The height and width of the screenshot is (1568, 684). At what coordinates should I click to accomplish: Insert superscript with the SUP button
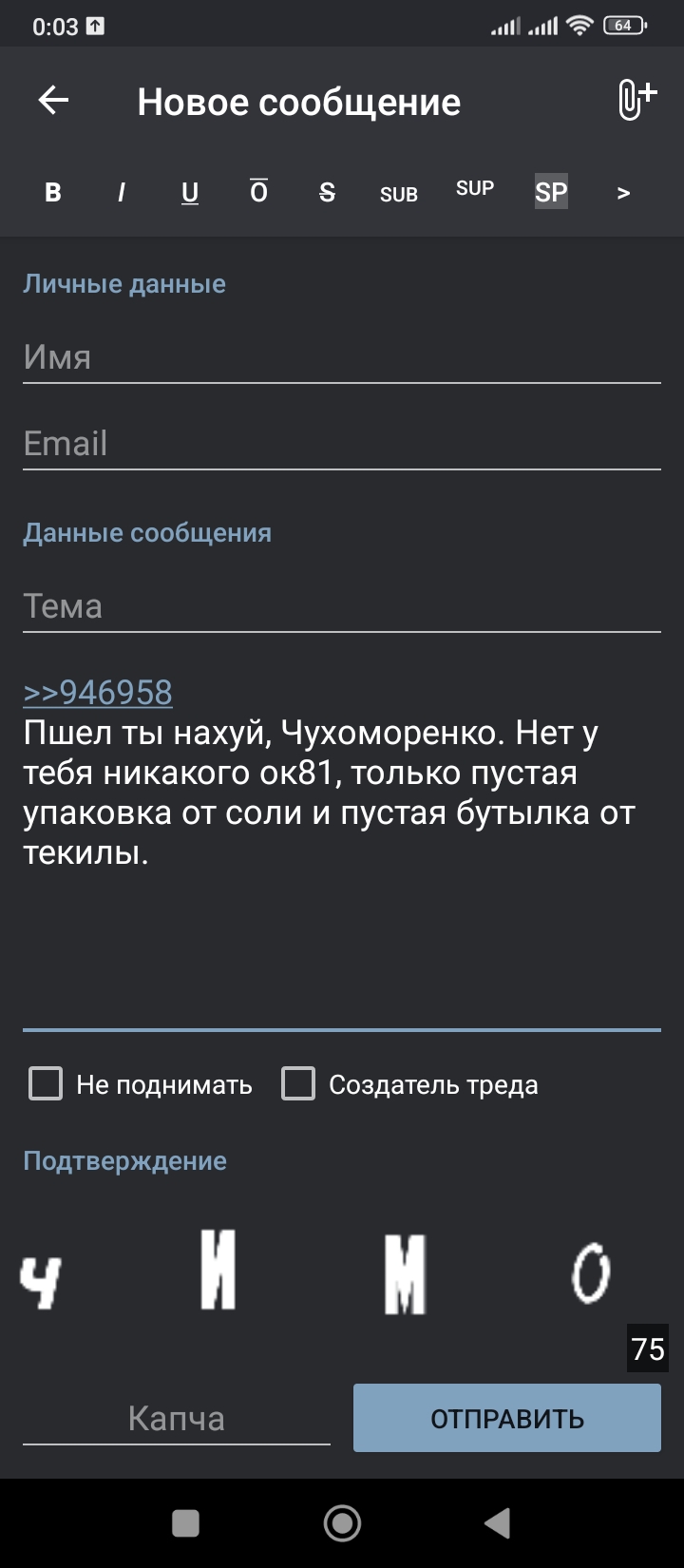475,188
